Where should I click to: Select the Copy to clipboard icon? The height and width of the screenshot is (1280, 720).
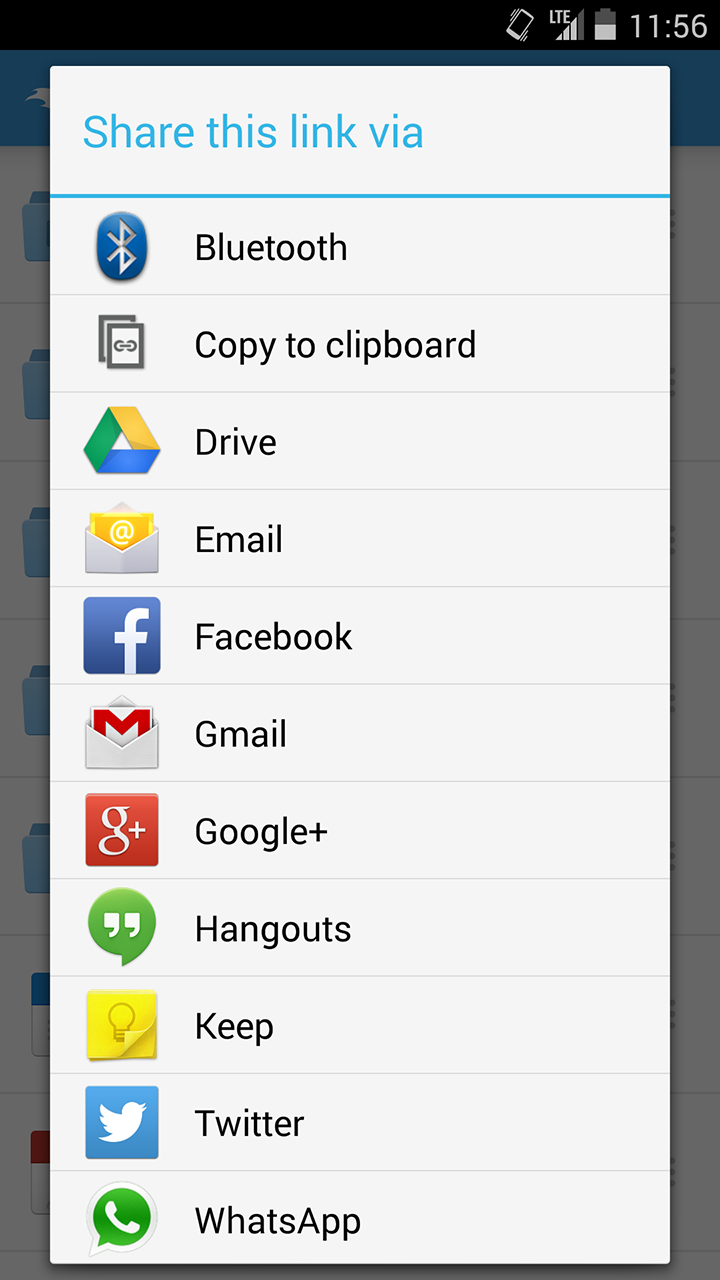(121, 344)
